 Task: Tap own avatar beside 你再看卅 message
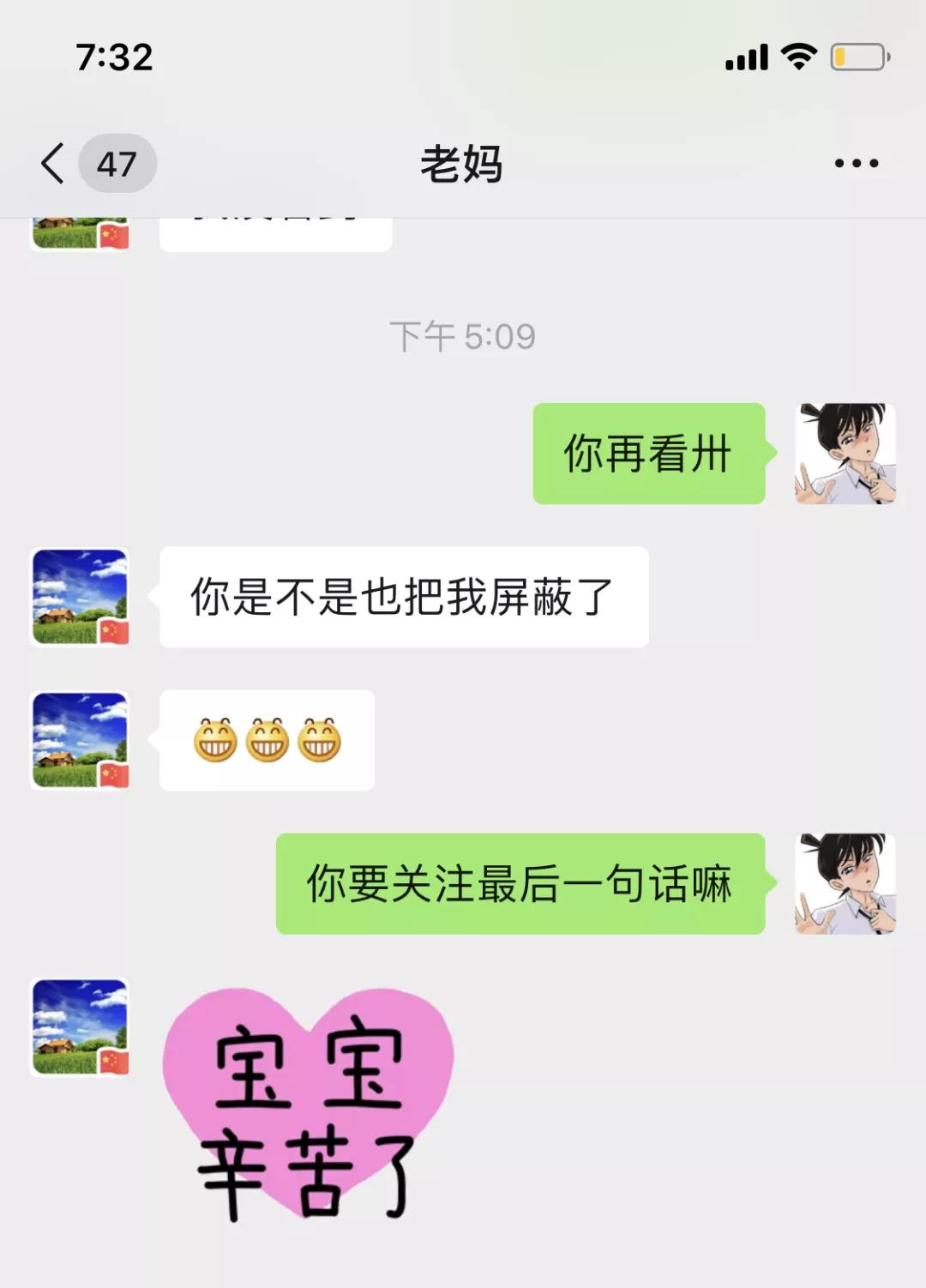tap(845, 454)
